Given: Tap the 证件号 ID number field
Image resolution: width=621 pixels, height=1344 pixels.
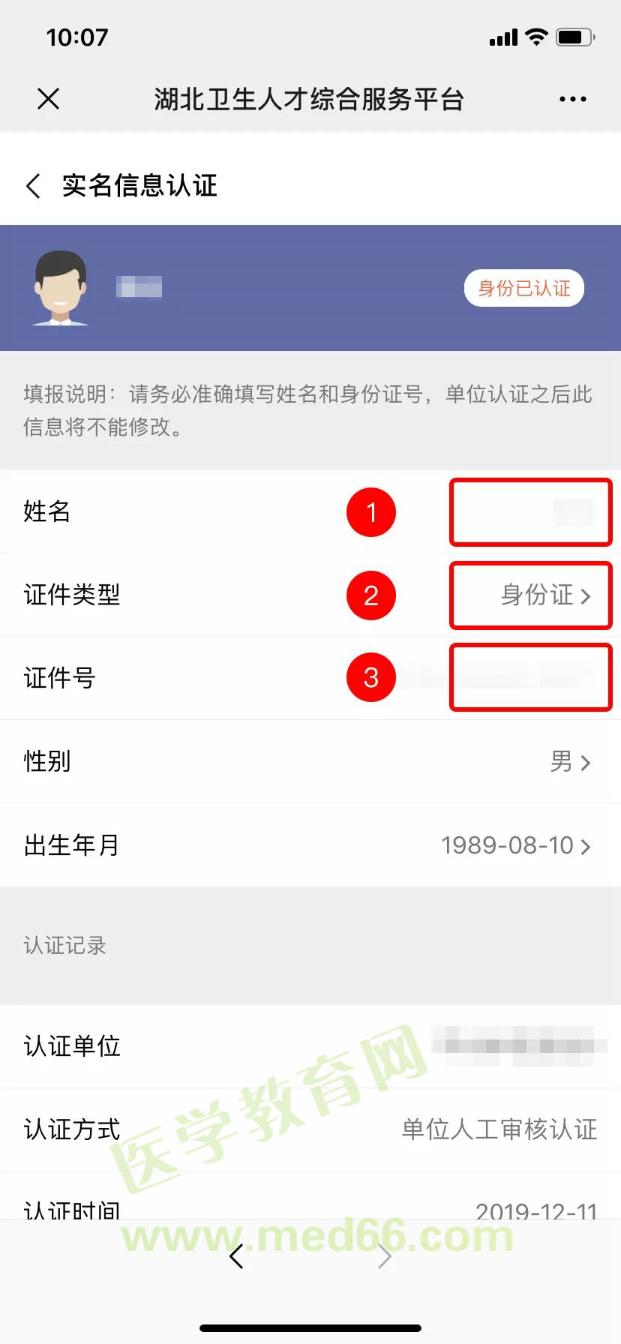Looking at the screenshot, I should [x=530, y=678].
